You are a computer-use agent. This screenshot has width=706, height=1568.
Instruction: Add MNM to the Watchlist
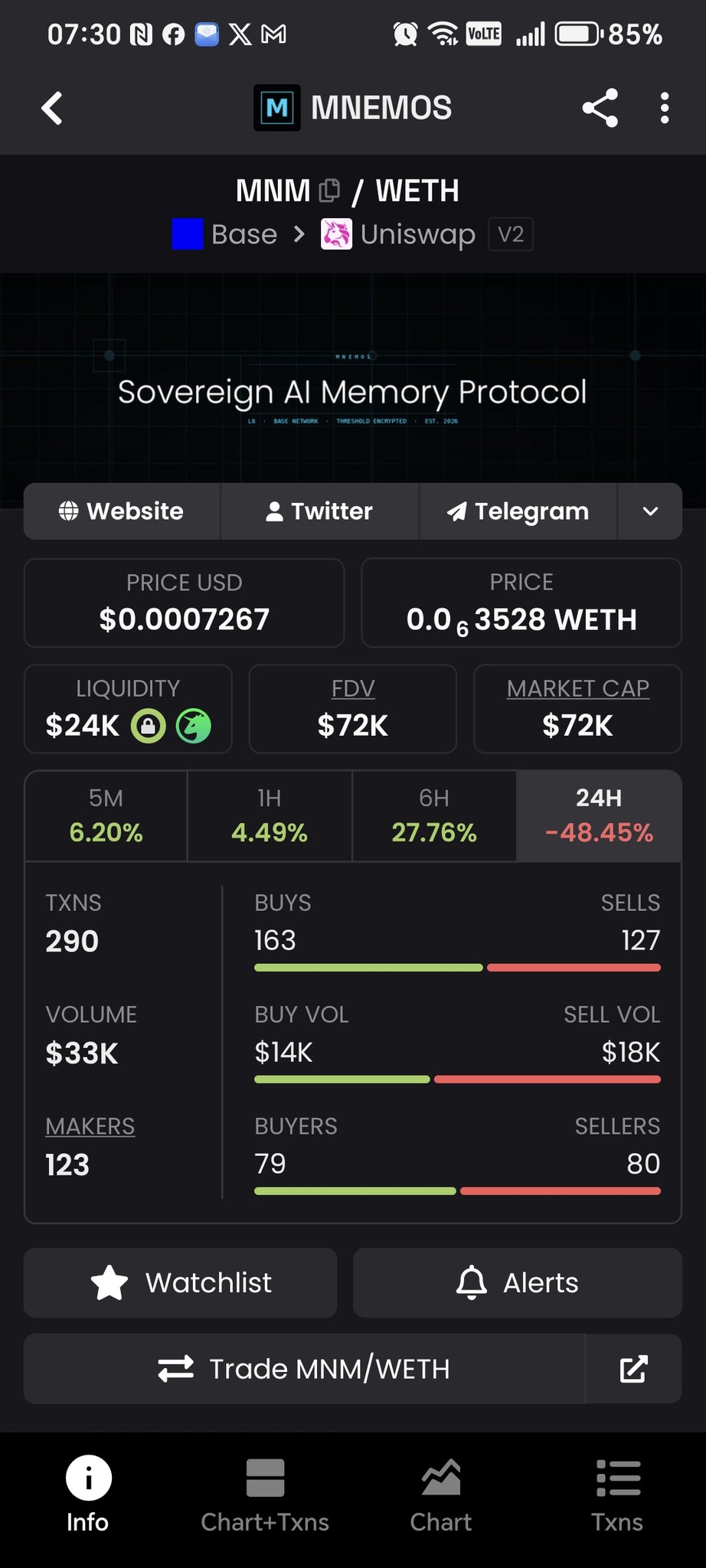click(181, 1282)
